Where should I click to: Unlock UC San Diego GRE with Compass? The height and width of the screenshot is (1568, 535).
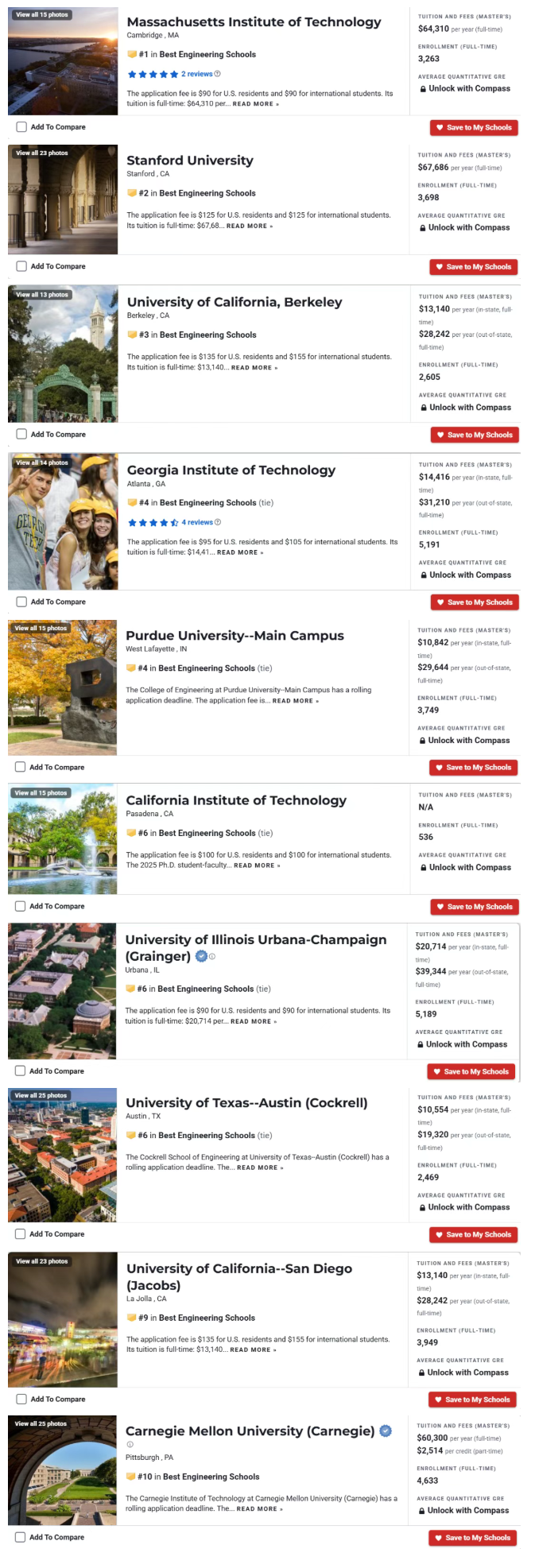click(x=467, y=1372)
